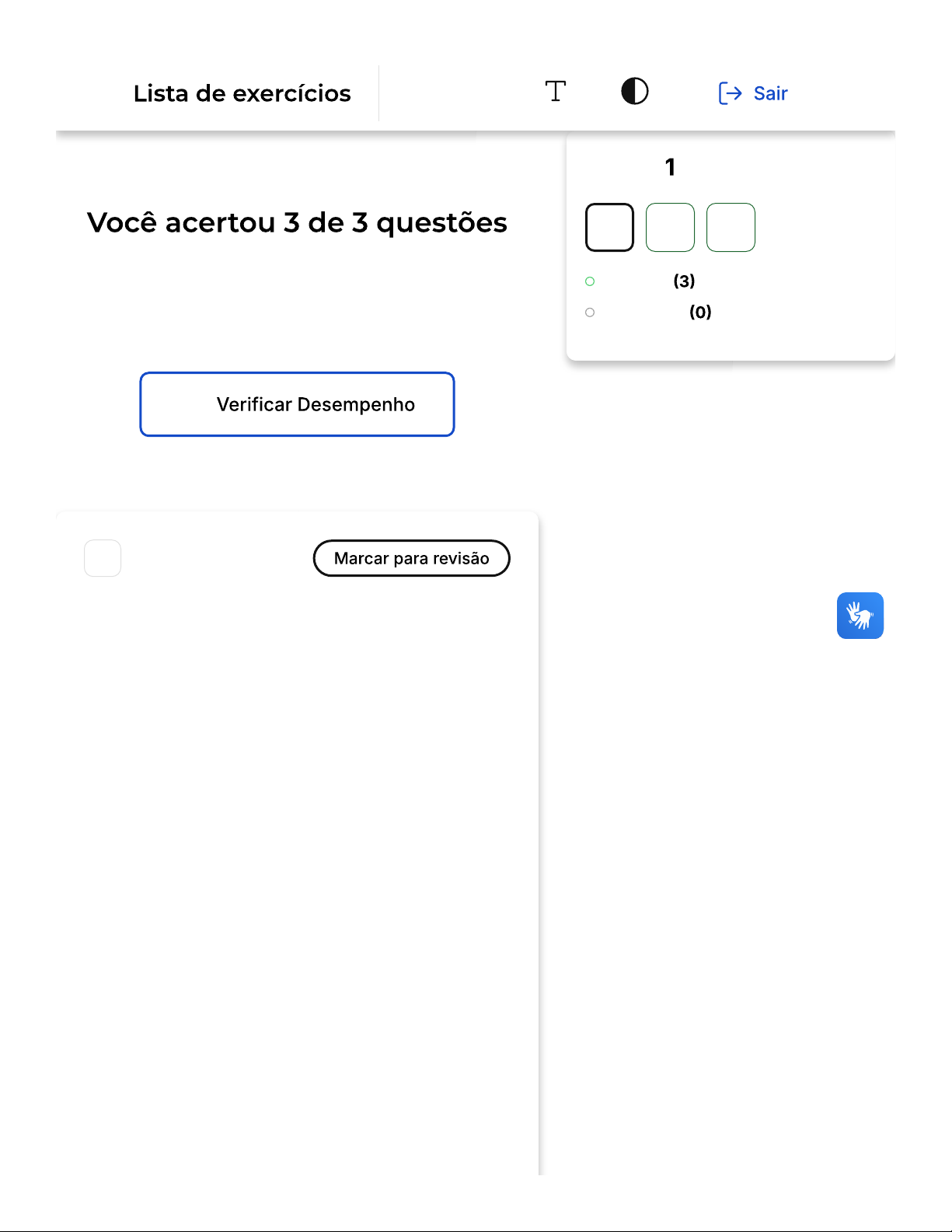The height and width of the screenshot is (1232, 952).
Task: Open the sign language accessibility widget
Action: pyautogui.click(x=860, y=616)
